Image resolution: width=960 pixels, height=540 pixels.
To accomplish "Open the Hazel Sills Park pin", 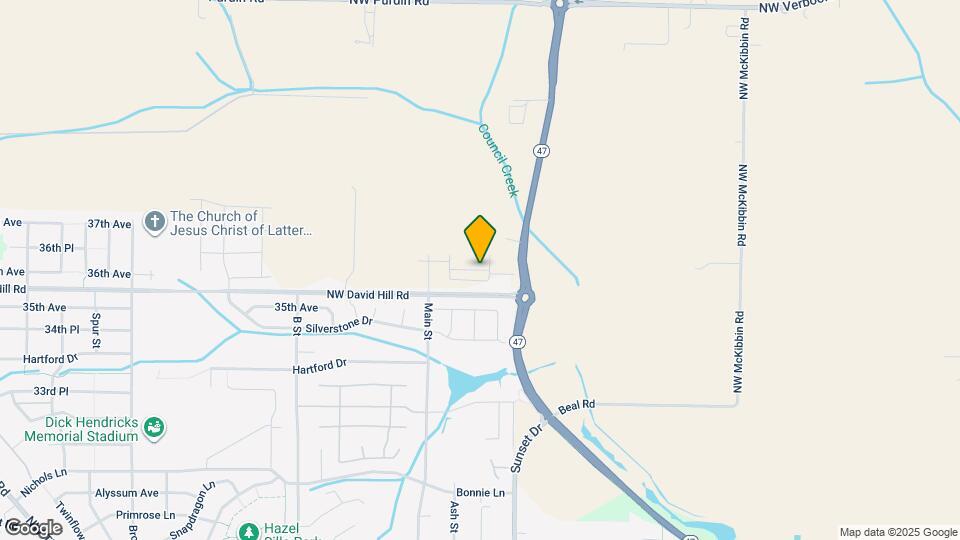I will pos(247,531).
